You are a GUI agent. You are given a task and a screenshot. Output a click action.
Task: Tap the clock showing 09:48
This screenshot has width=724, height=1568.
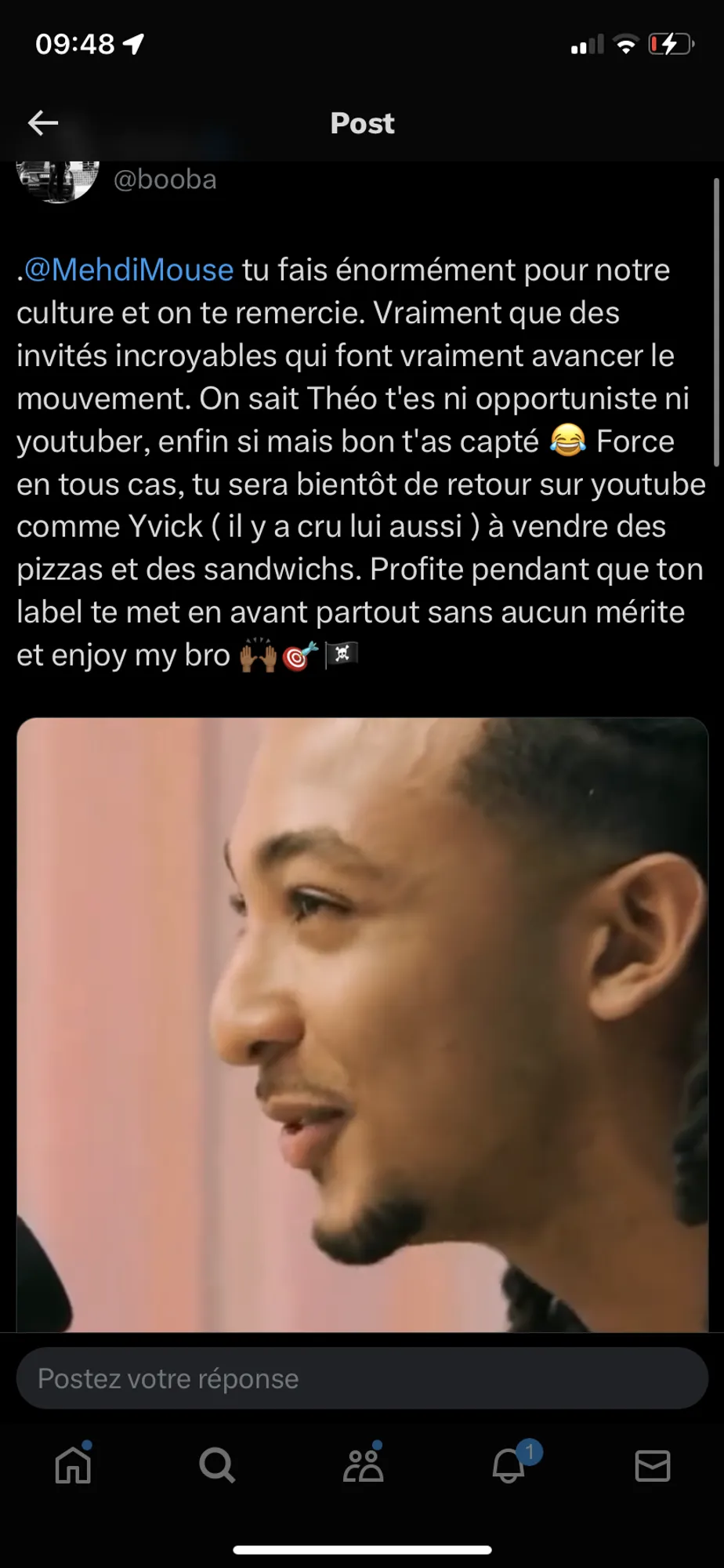tap(74, 45)
